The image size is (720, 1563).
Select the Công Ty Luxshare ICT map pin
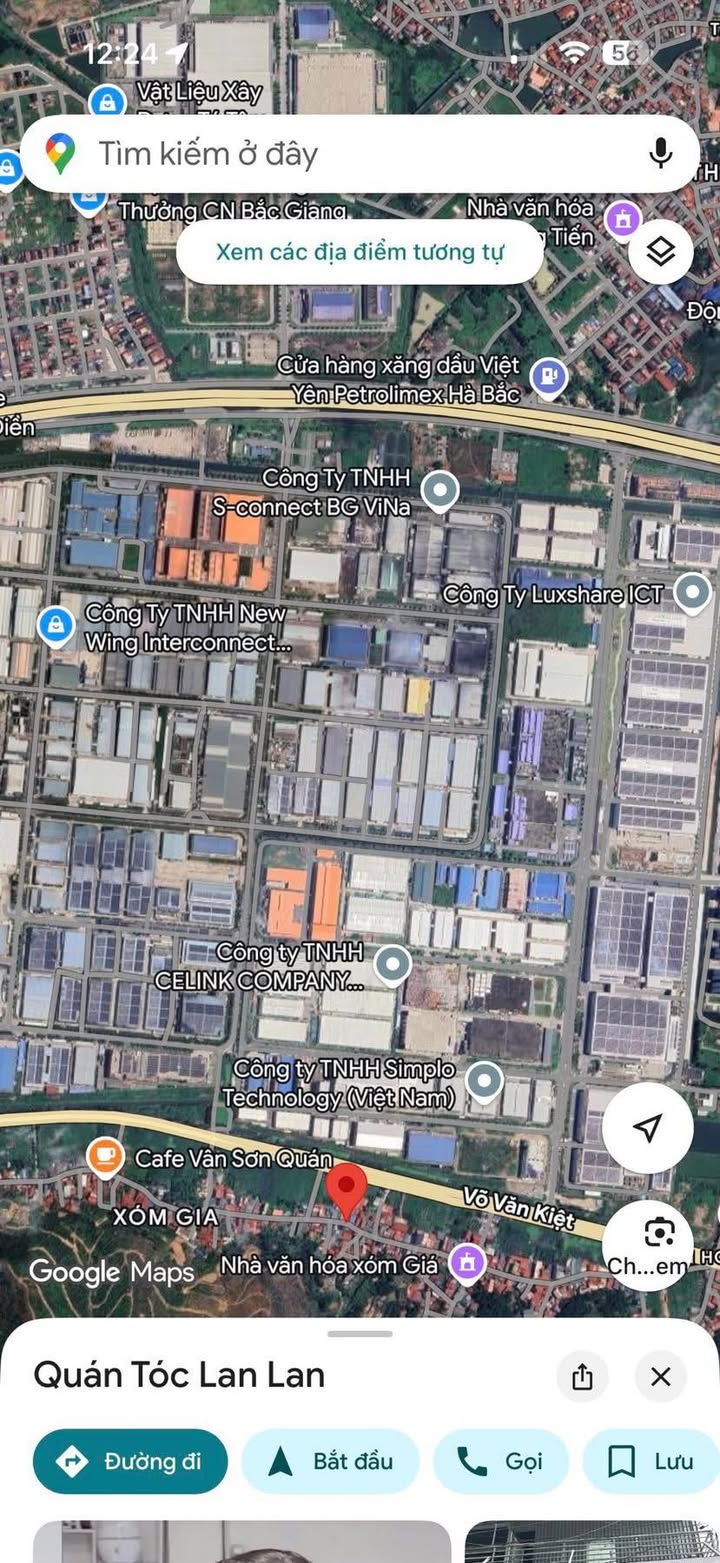tap(692, 593)
